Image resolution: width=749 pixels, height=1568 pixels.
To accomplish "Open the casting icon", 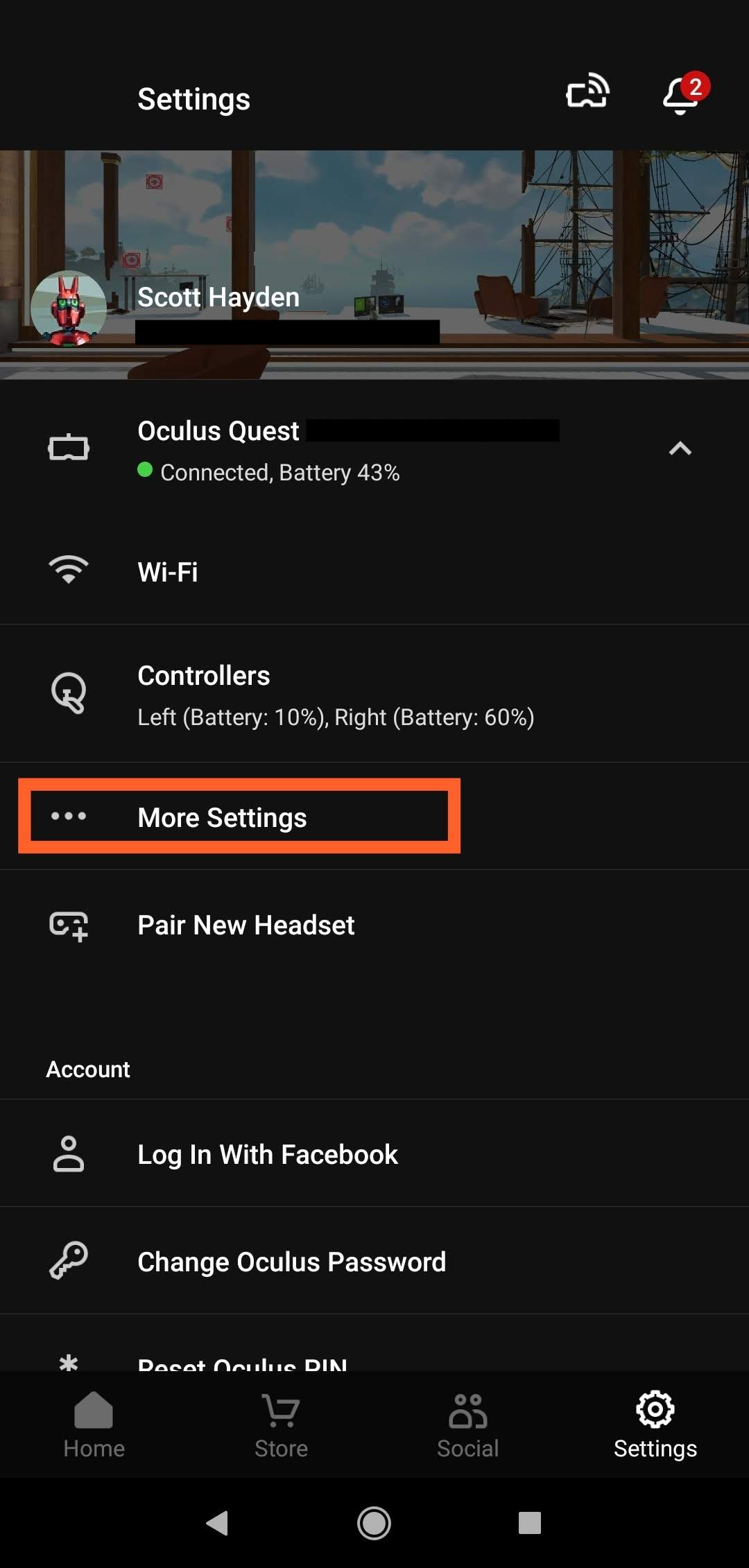I will pos(587,92).
